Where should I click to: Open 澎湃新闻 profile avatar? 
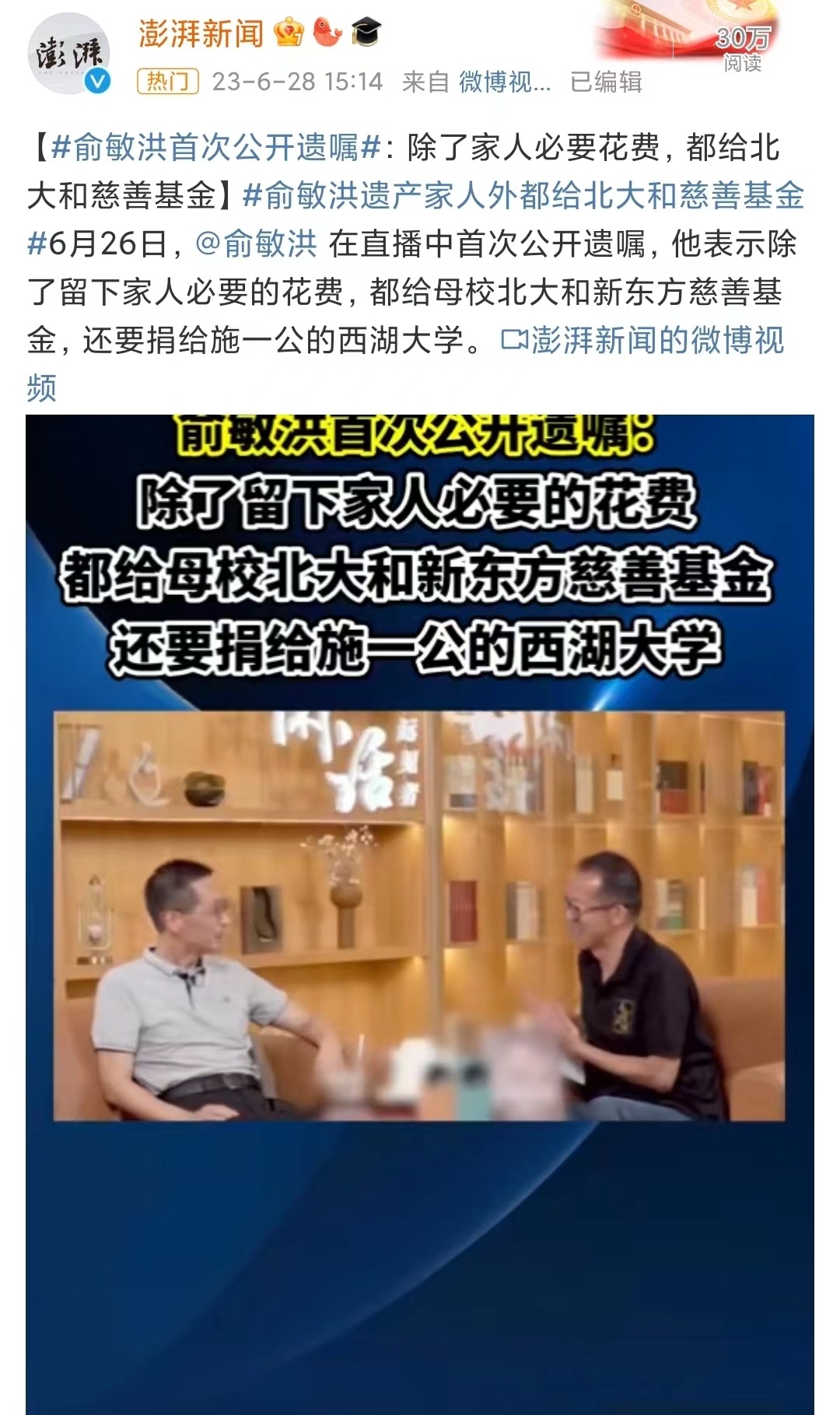click(68, 54)
